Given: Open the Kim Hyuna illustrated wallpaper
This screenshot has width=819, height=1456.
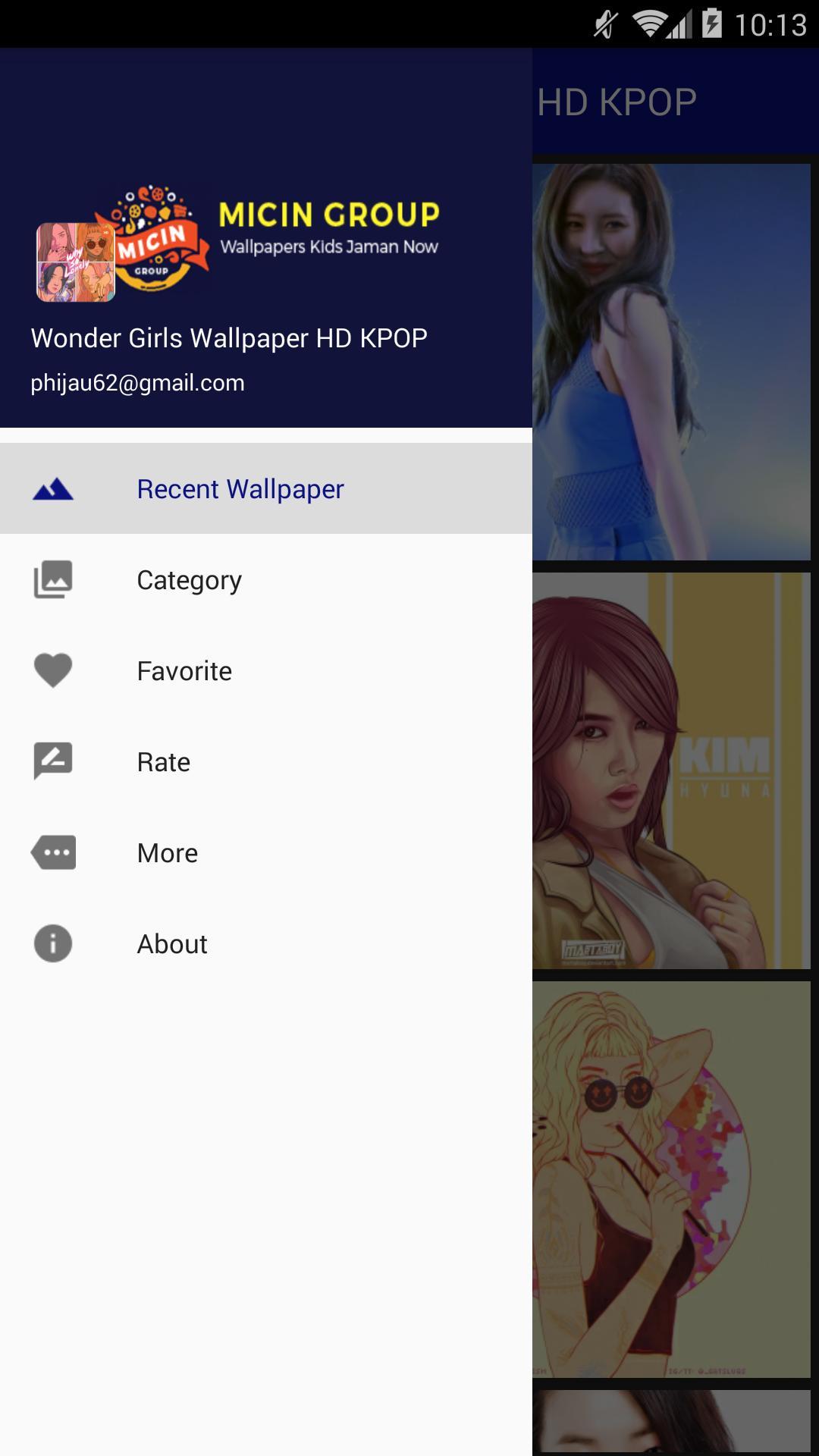Looking at the screenshot, I should [672, 770].
